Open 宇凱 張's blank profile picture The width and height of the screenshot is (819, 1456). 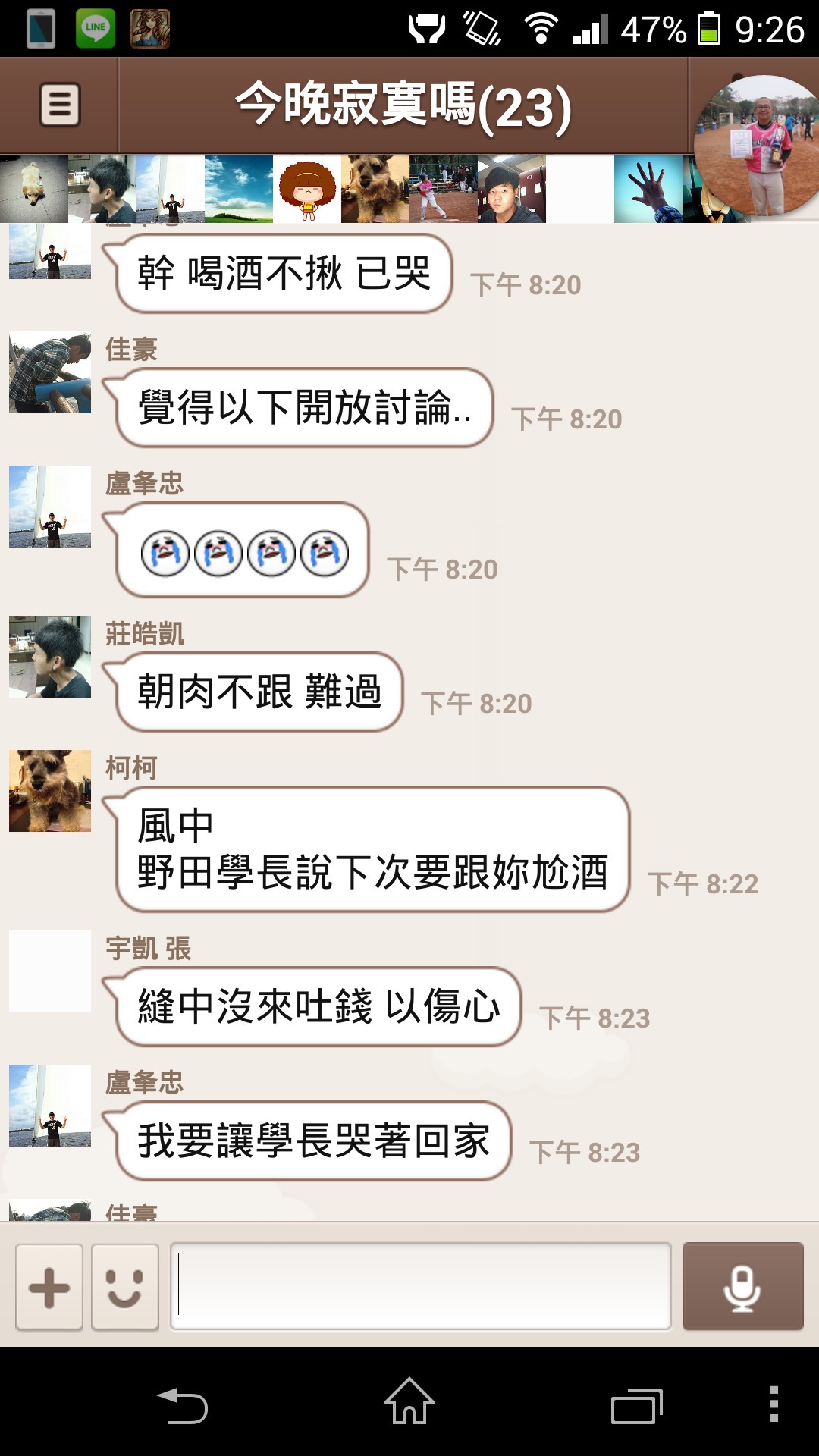pyautogui.click(x=50, y=971)
